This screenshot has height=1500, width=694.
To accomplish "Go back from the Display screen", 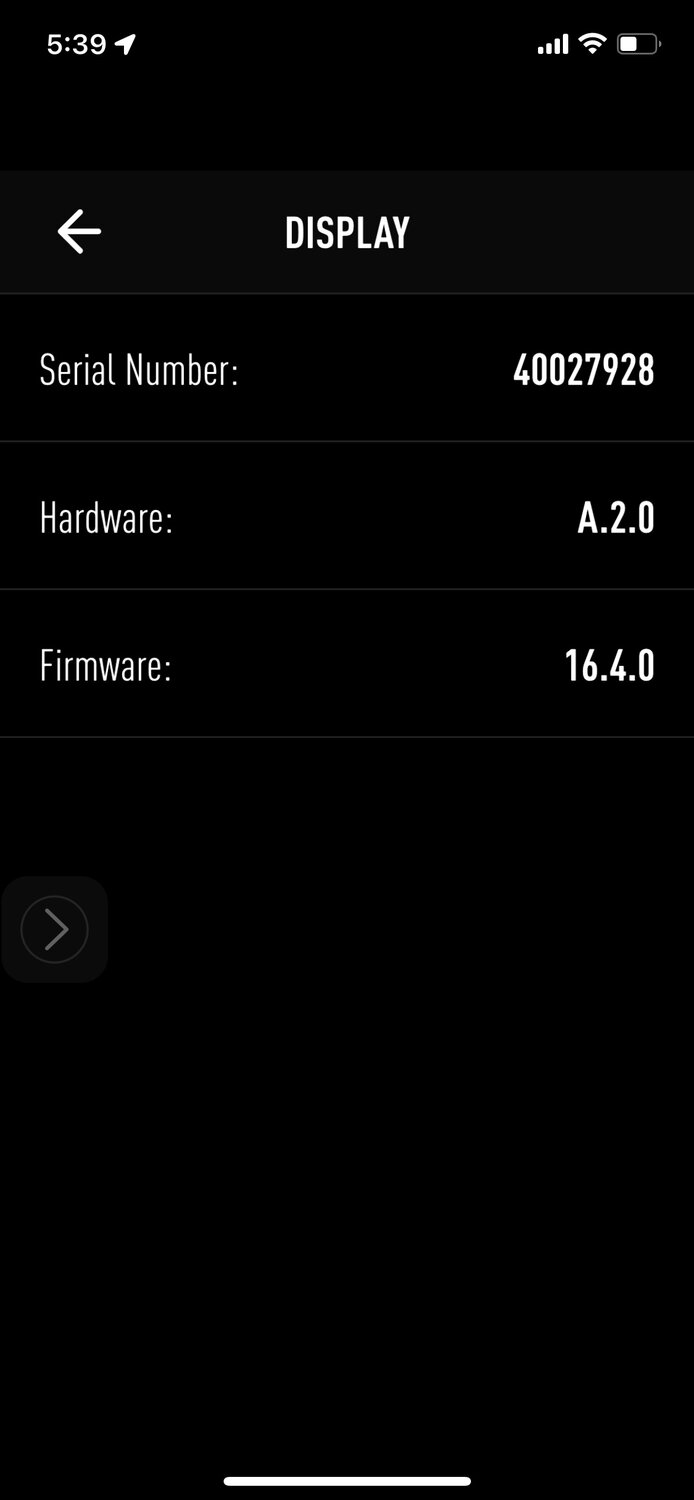I will (79, 232).
